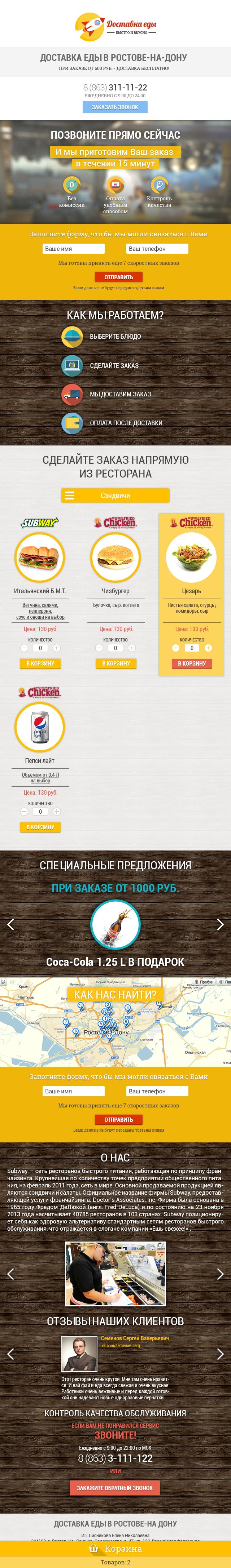Tap Закажите обратный звонок button

point(114,1488)
